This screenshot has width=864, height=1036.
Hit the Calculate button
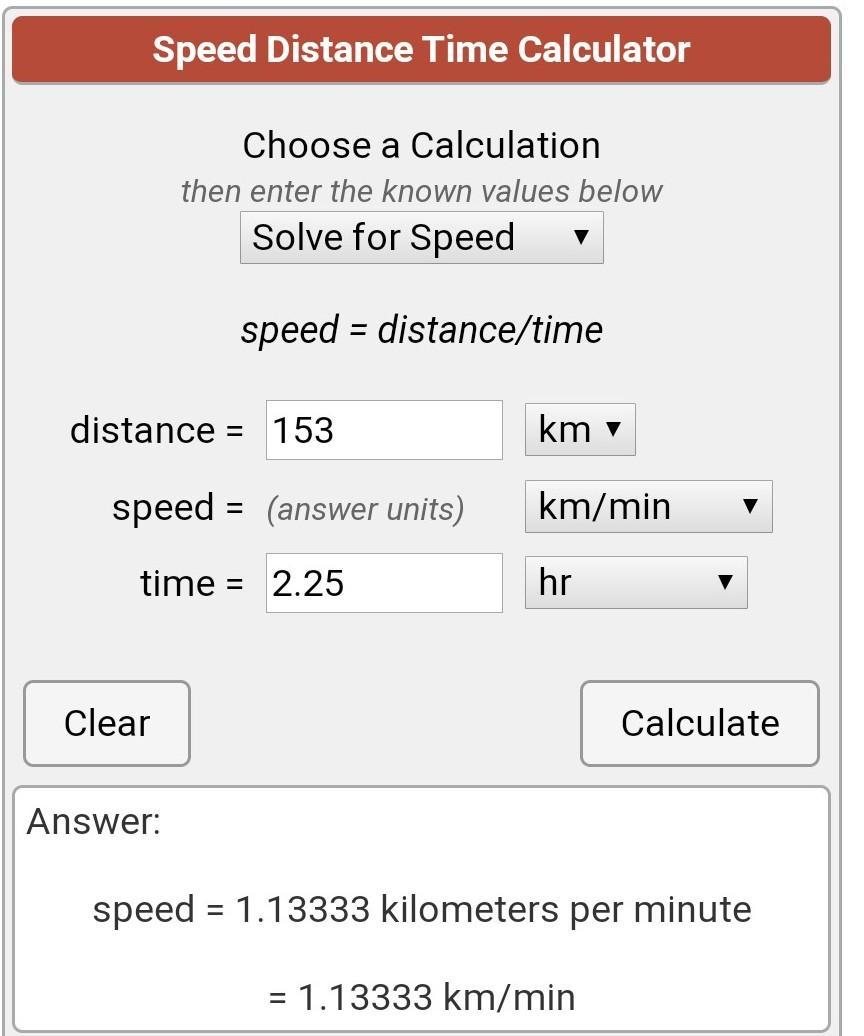tap(699, 723)
